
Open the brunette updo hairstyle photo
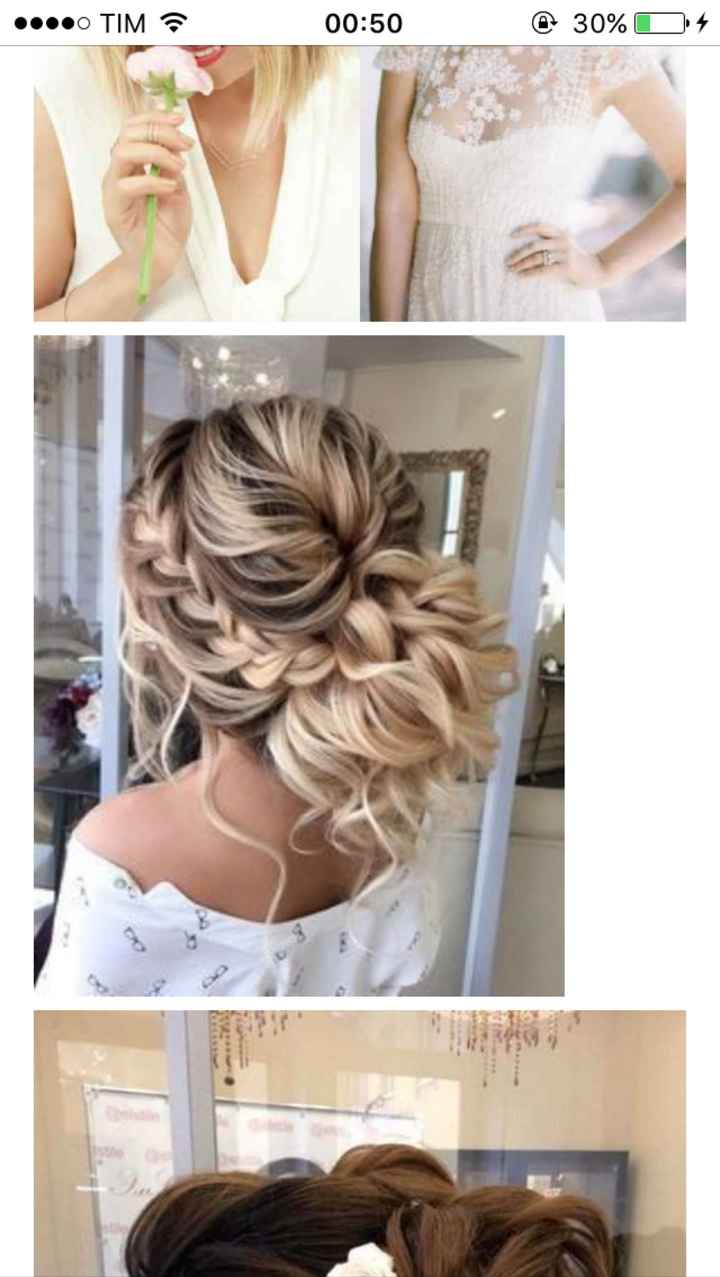coord(360,1143)
